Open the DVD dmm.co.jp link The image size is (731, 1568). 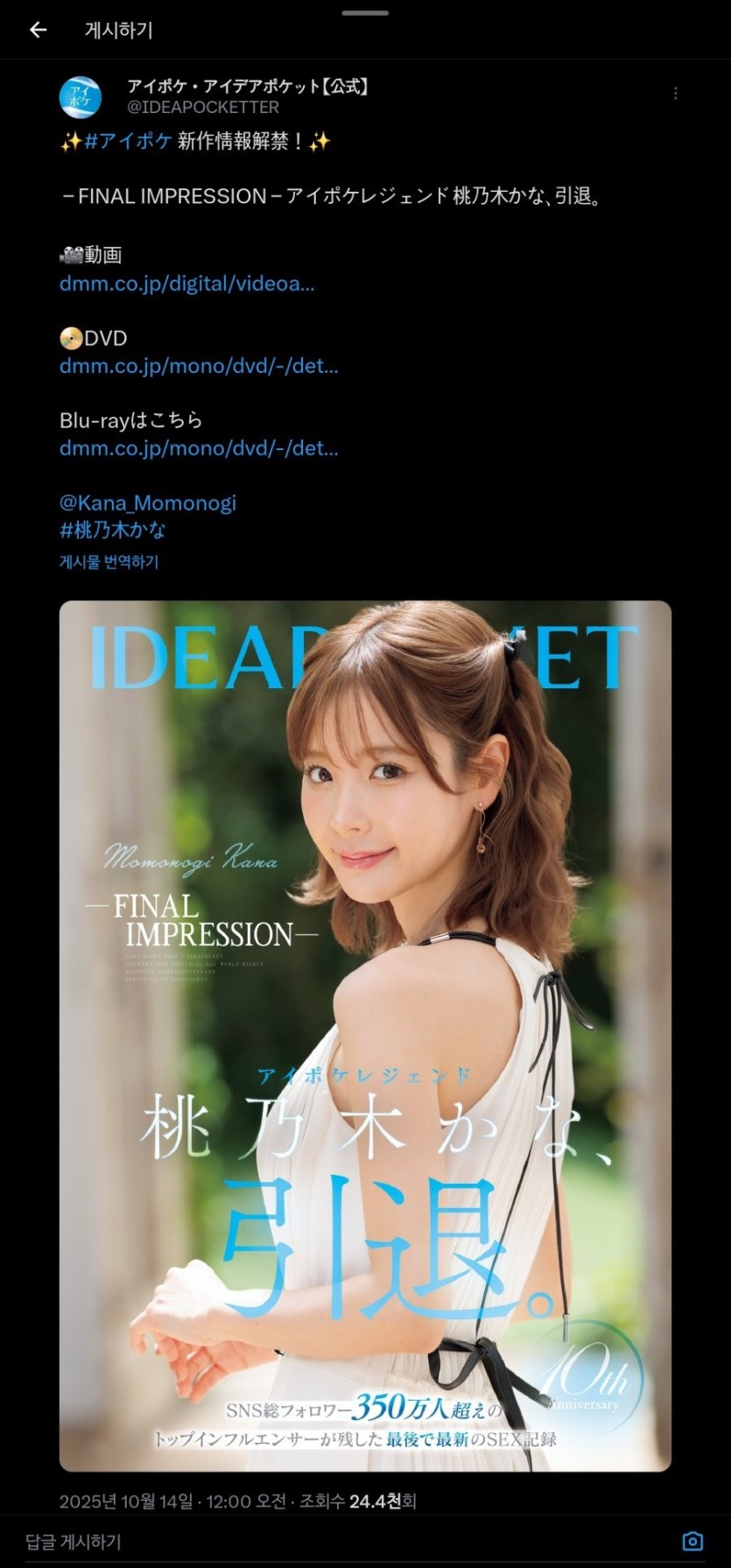[199, 366]
